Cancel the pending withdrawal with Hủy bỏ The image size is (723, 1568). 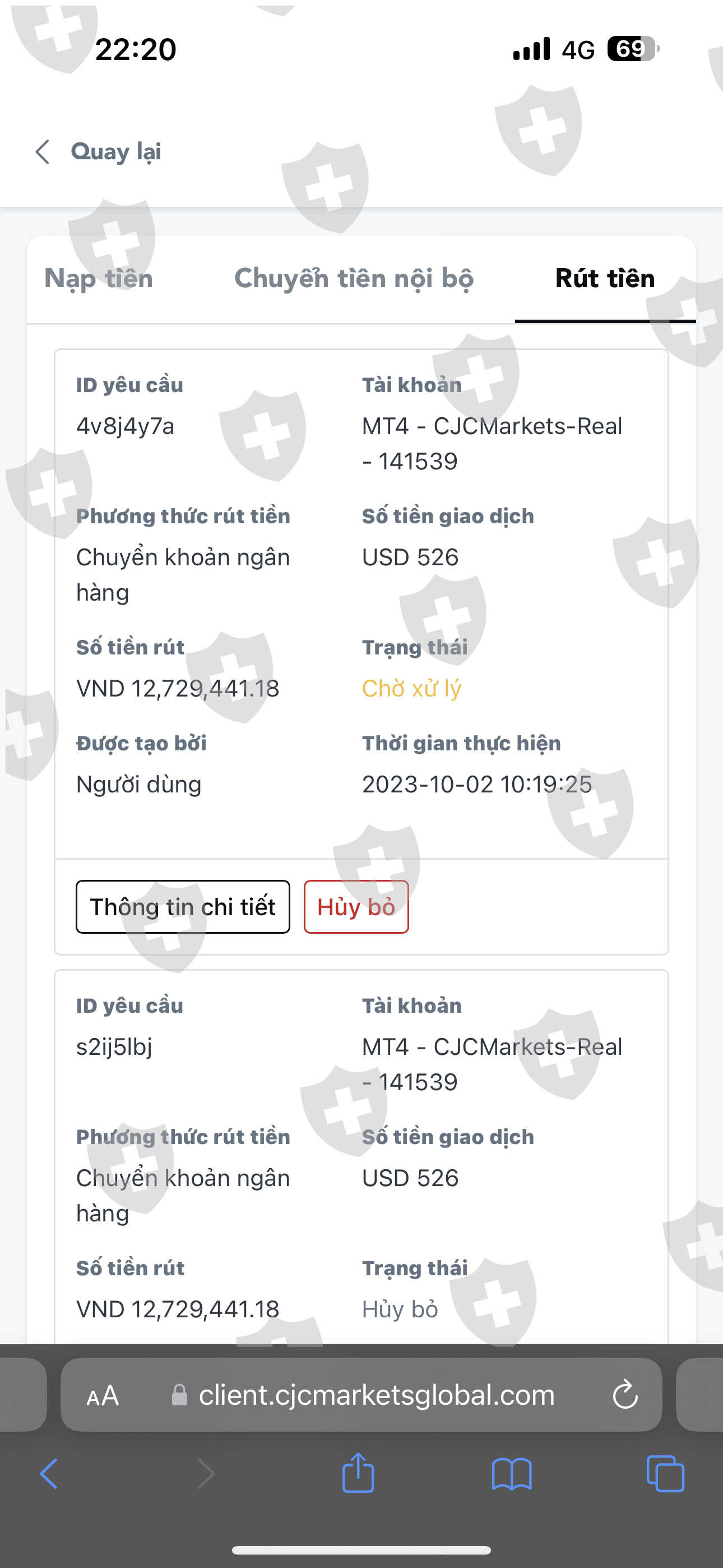point(356,906)
